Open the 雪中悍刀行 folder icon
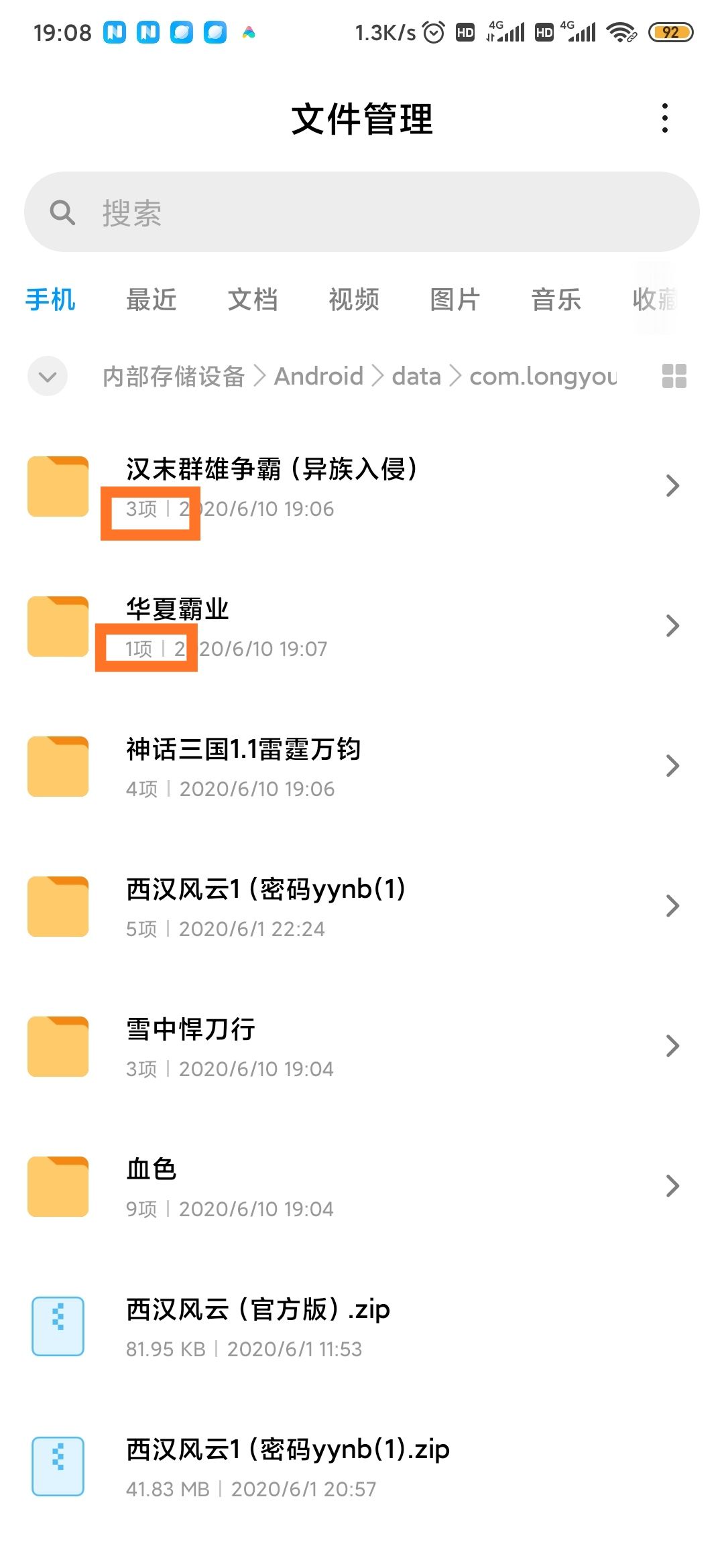This screenshot has width=724, height=1568. pos(57,1045)
